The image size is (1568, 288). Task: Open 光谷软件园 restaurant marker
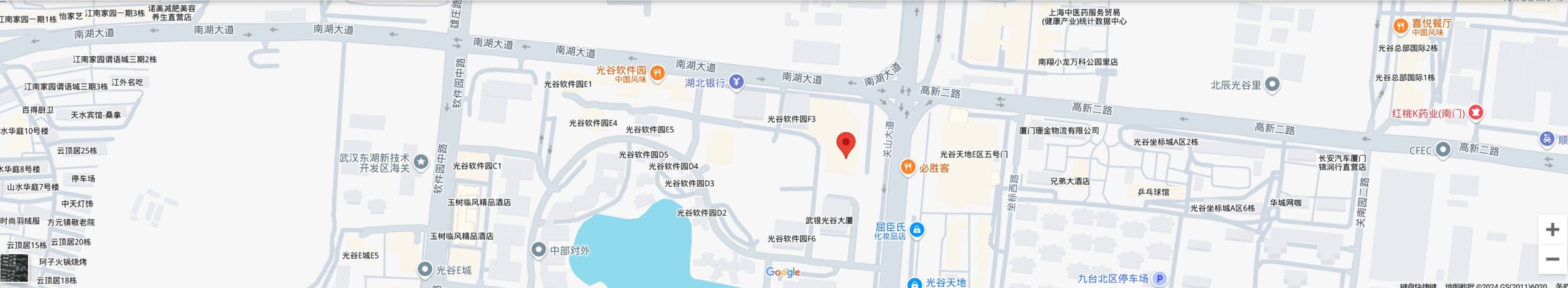(657, 74)
